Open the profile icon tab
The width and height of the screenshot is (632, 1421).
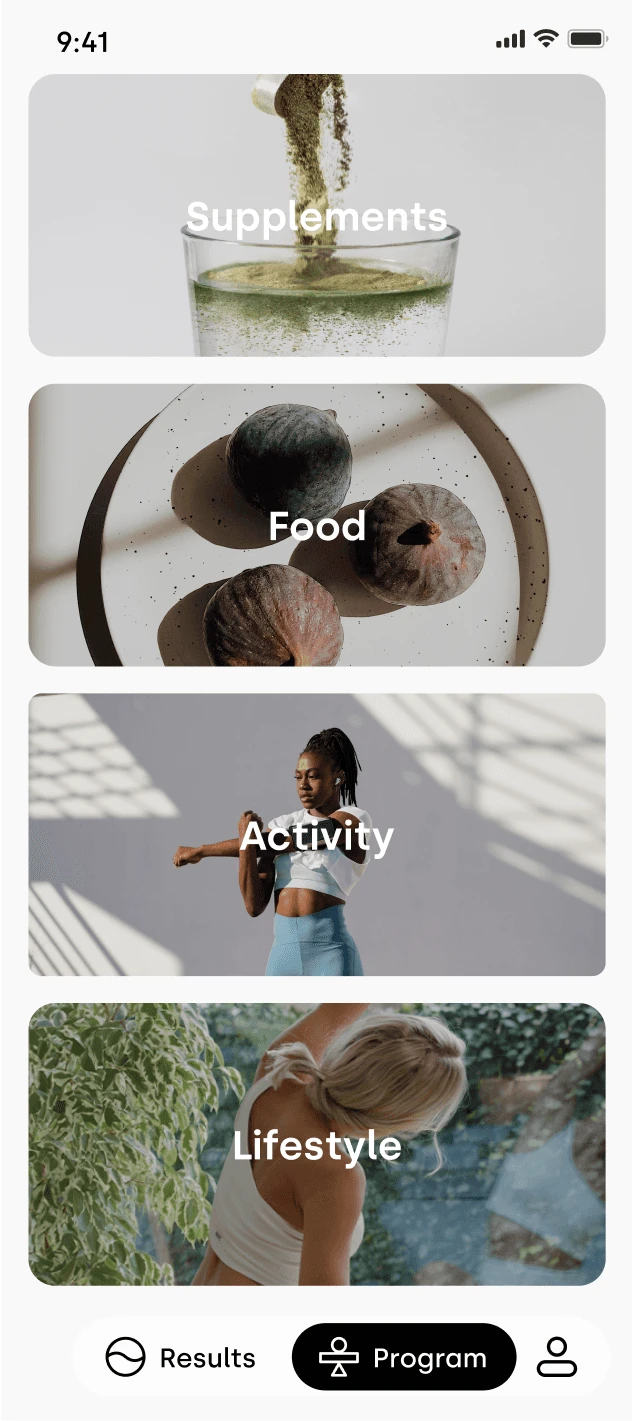click(x=557, y=1357)
